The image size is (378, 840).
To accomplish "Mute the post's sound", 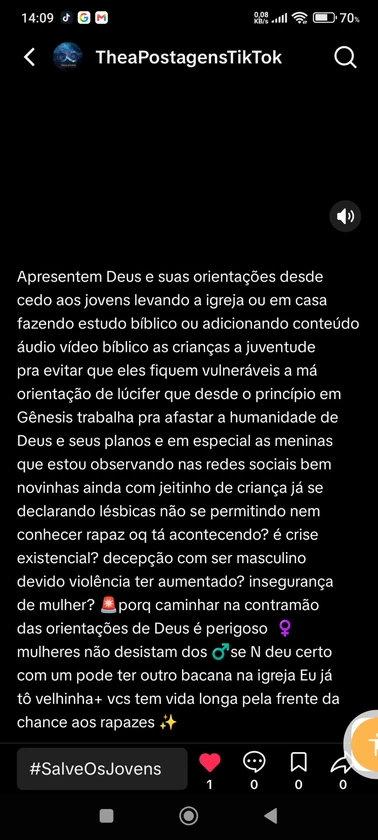I will pos(345,216).
